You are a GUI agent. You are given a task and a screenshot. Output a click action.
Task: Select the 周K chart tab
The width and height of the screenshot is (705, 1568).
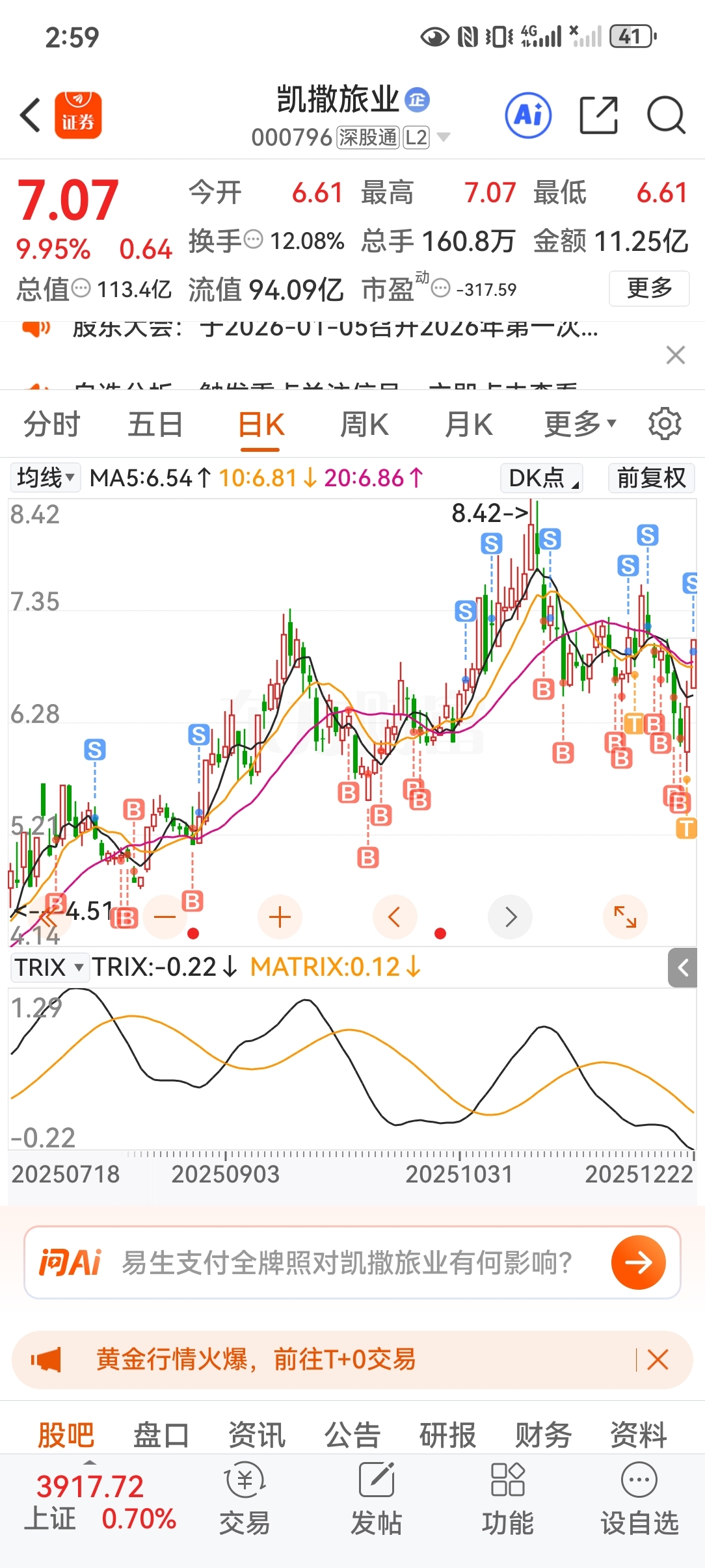[364, 425]
